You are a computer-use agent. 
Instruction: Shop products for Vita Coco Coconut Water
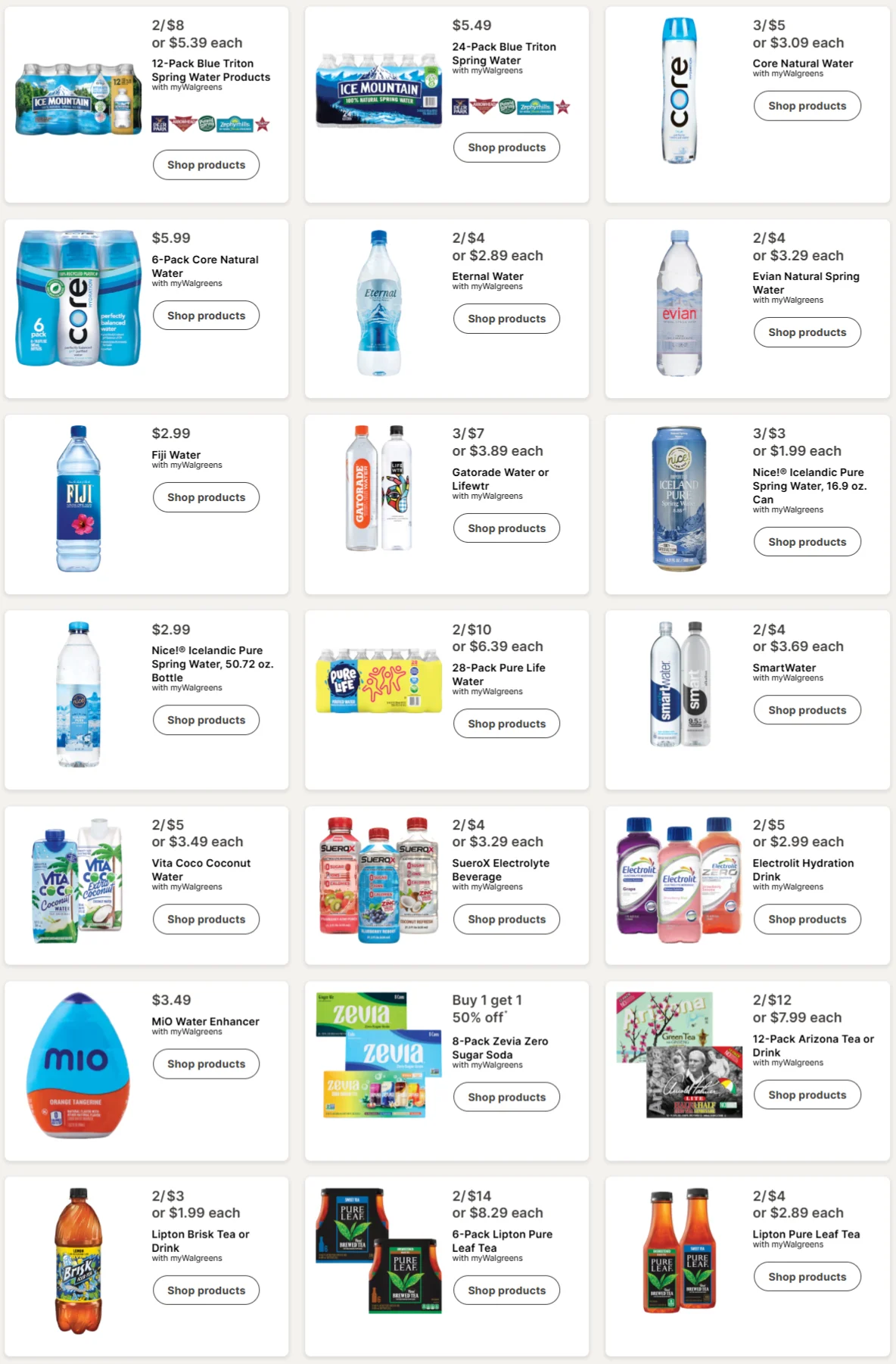[x=206, y=919]
